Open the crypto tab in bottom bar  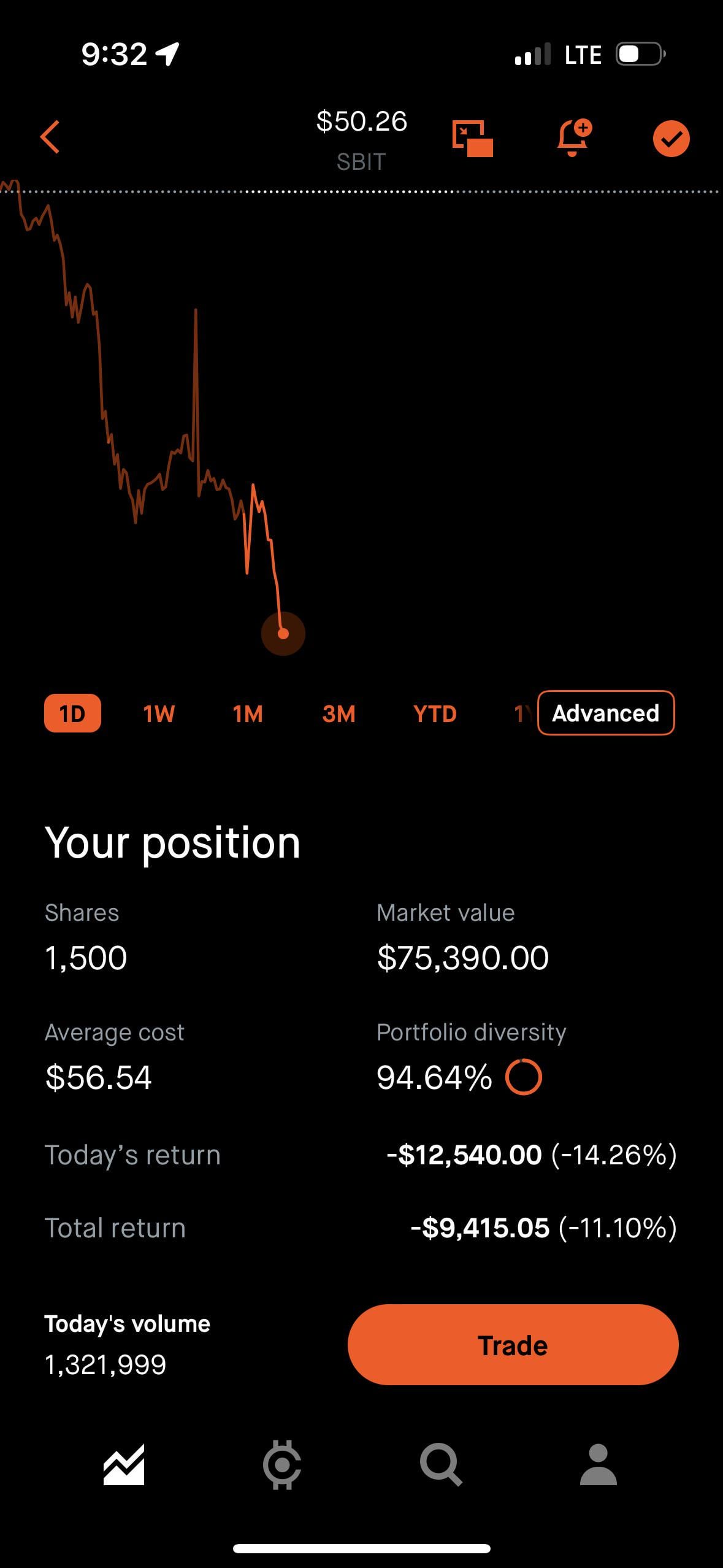282,1465
